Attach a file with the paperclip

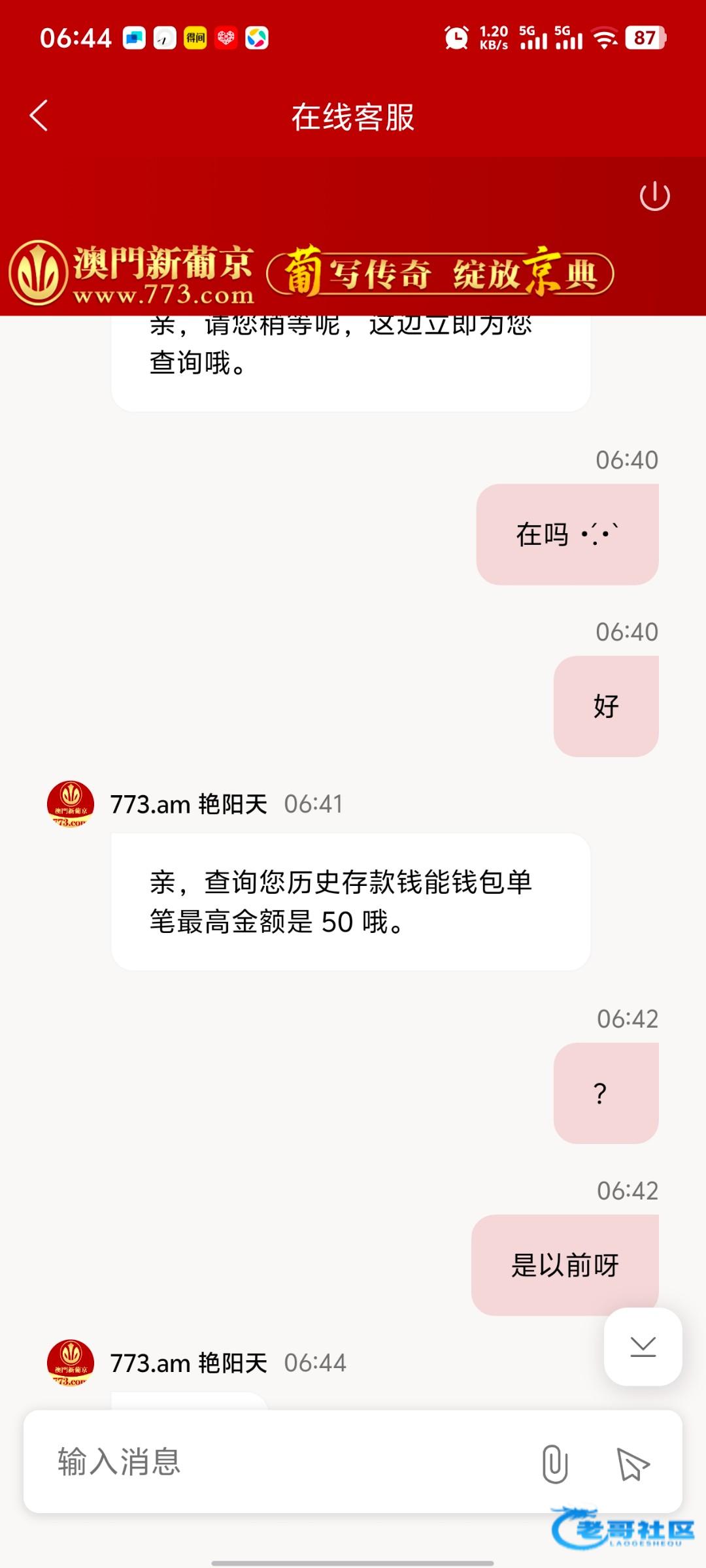coord(555,1463)
